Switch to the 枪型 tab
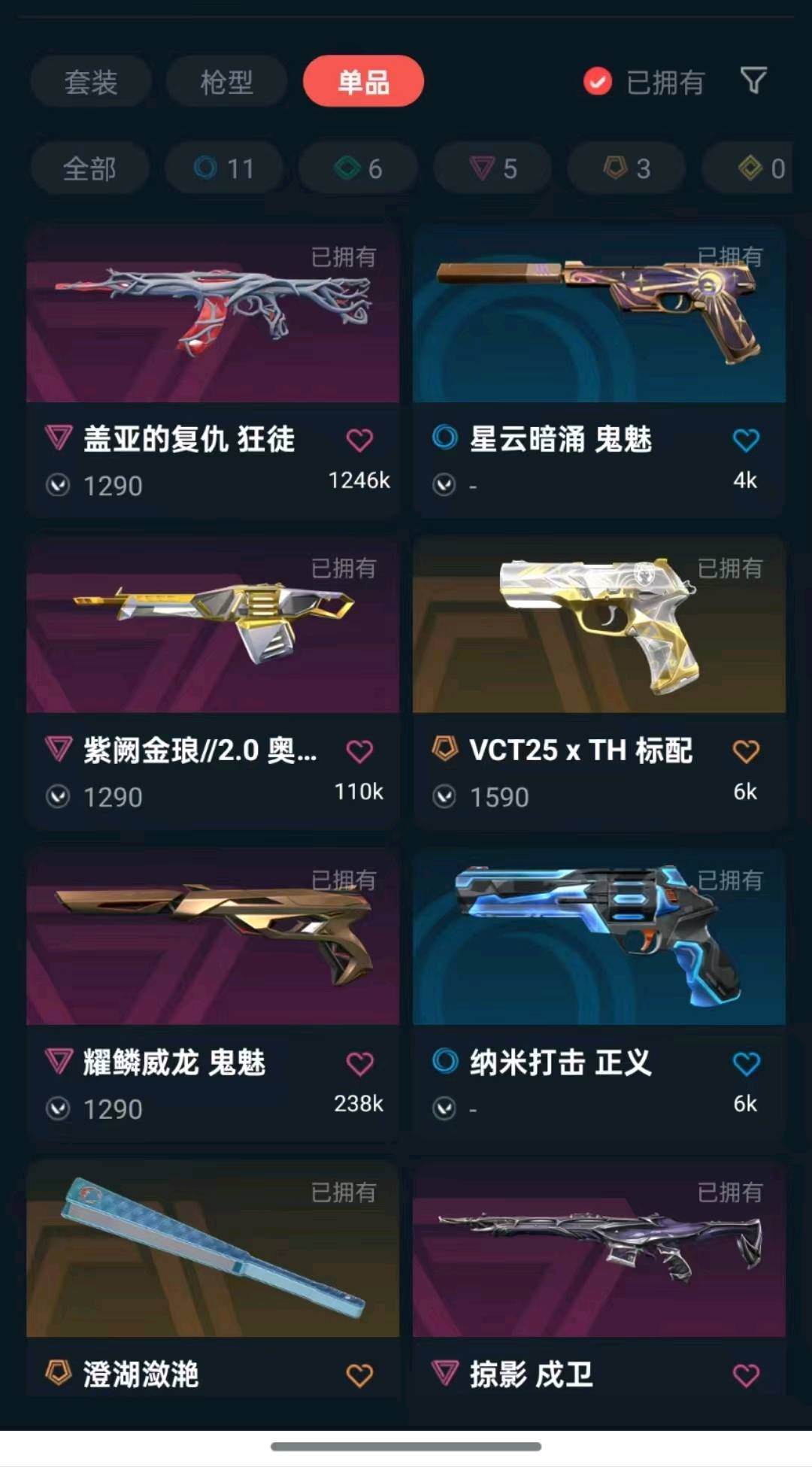 click(x=226, y=81)
